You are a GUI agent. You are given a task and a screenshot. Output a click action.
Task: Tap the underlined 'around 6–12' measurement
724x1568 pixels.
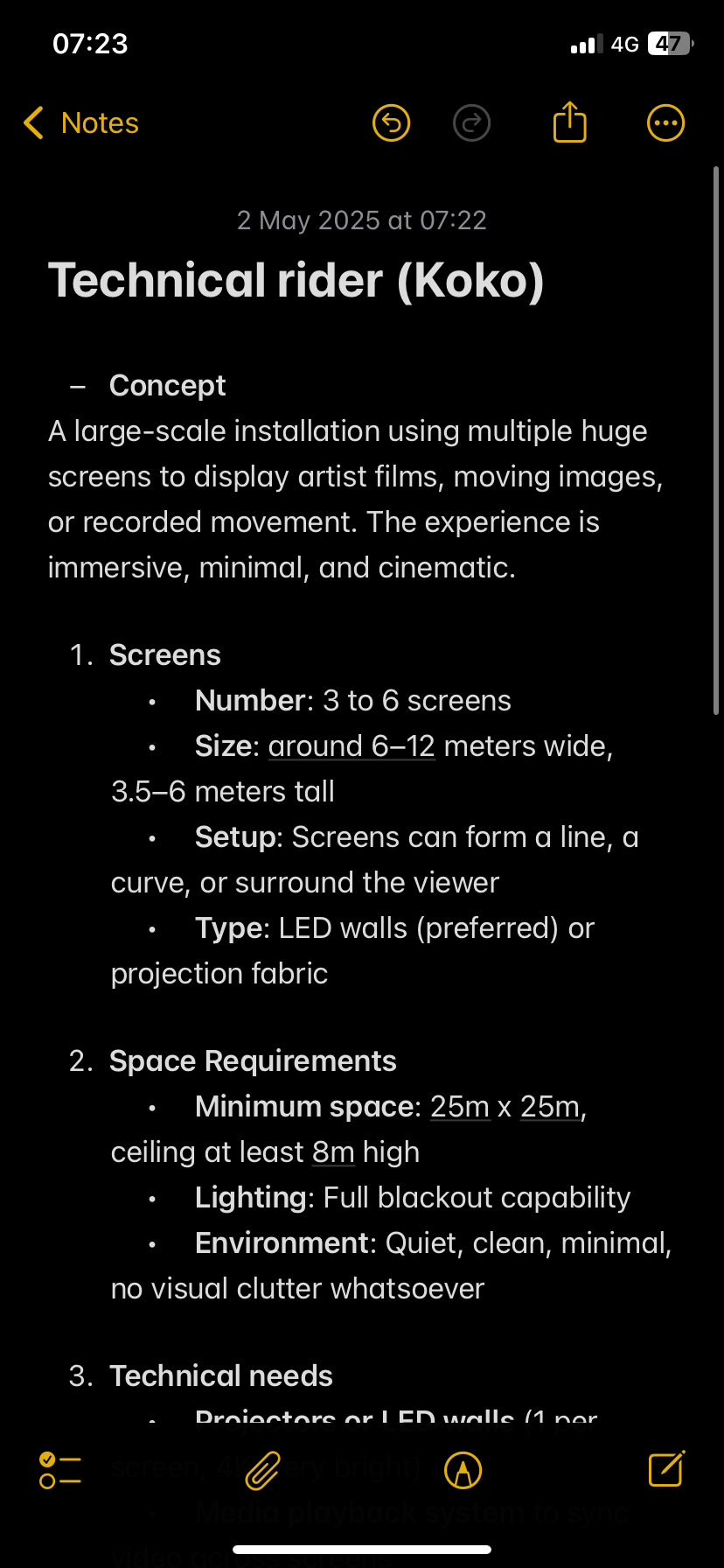click(x=352, y=746)
